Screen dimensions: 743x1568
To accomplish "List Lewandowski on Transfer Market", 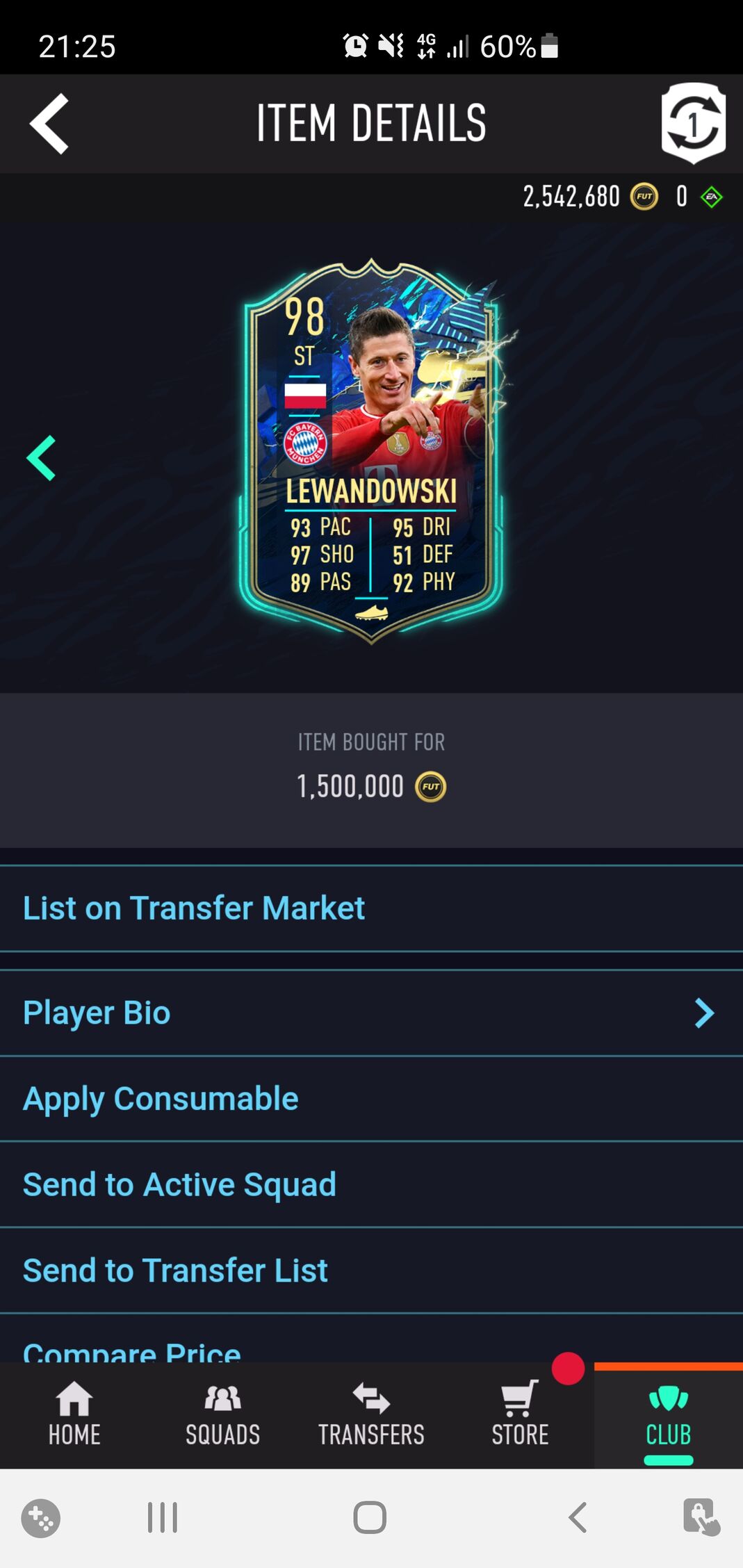I will [x=194, y=908].
